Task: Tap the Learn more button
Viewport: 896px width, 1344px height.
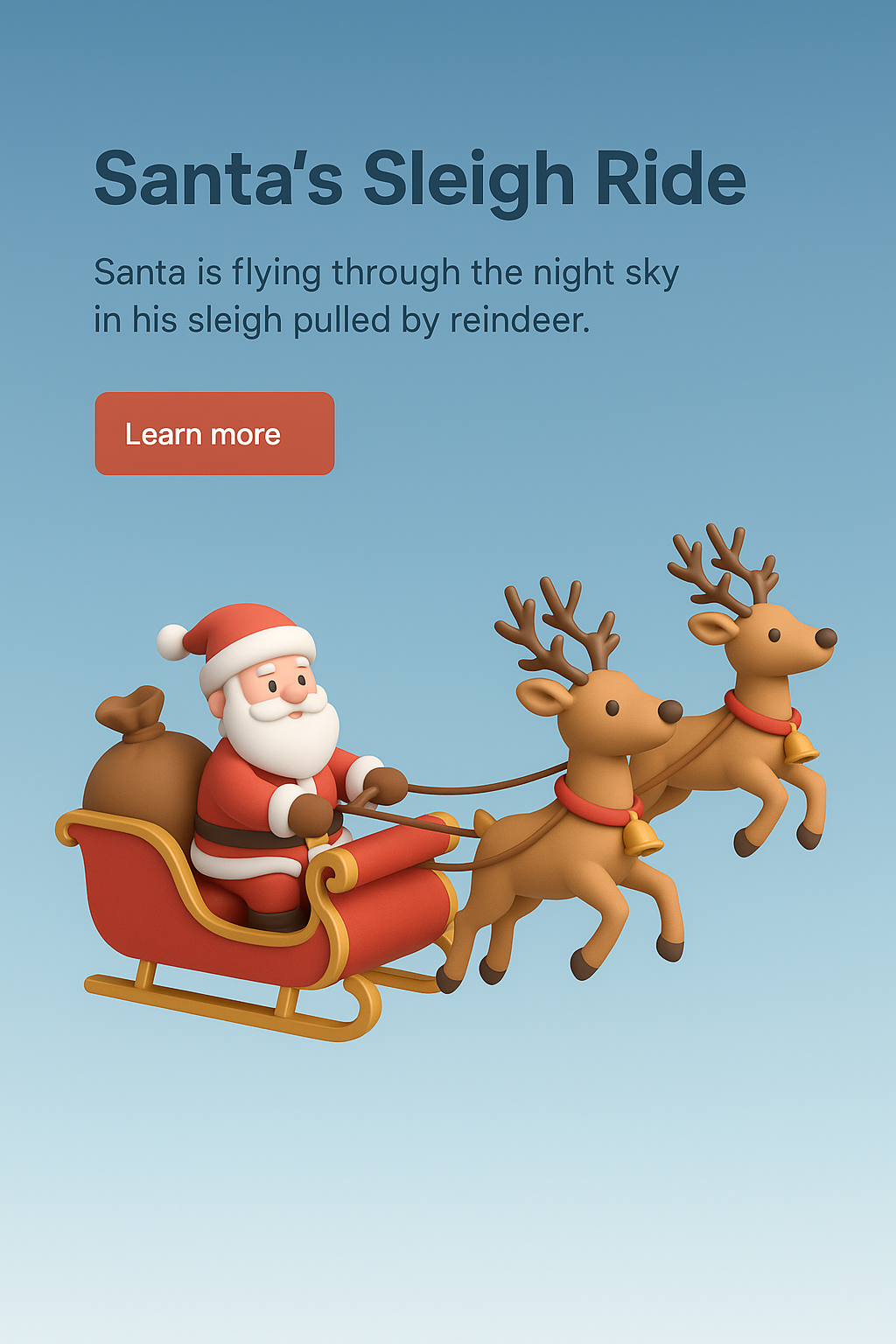Action: 214,434
